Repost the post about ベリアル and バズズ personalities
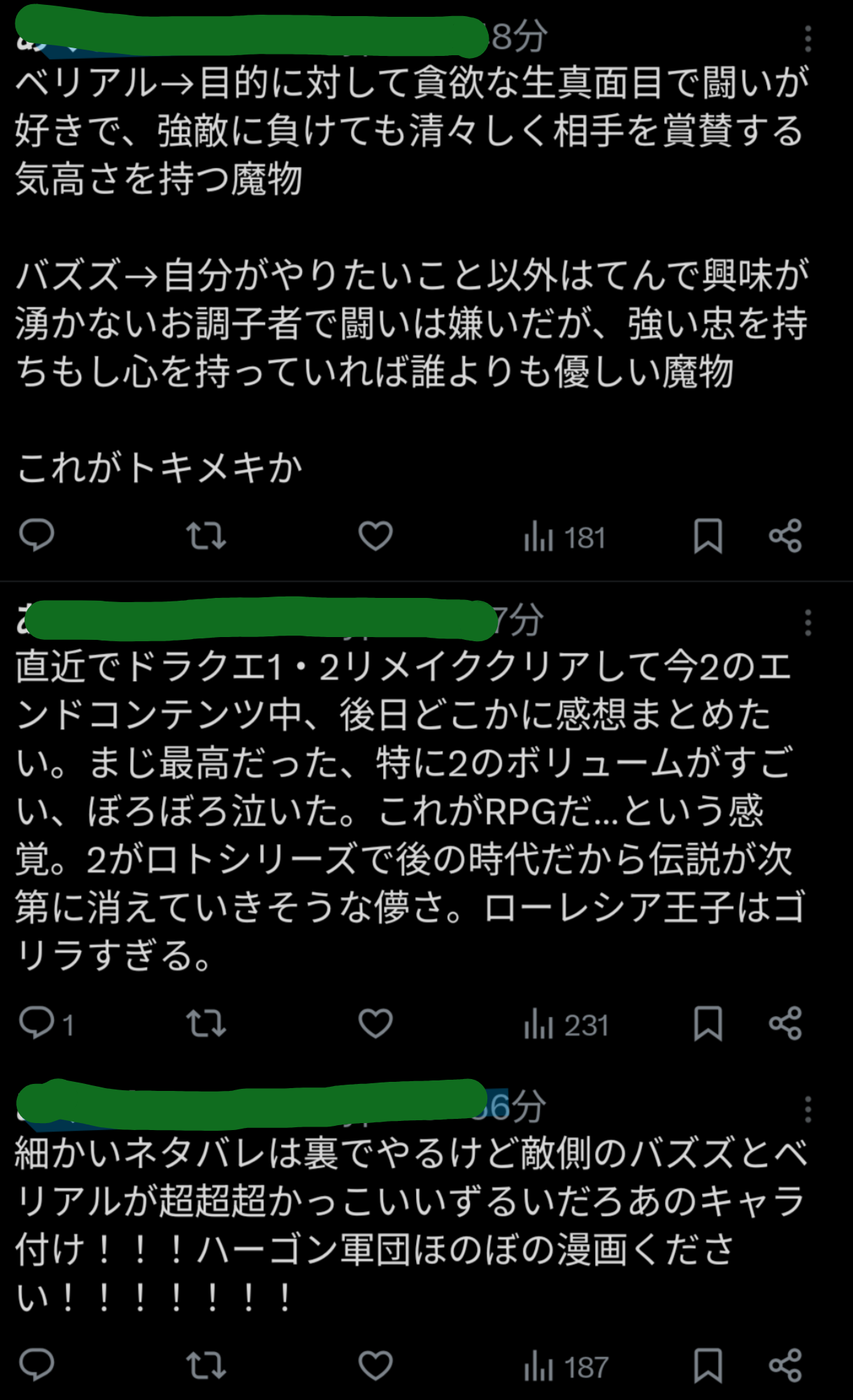This screenshot has height=1400, width=853. coord(206,536)
